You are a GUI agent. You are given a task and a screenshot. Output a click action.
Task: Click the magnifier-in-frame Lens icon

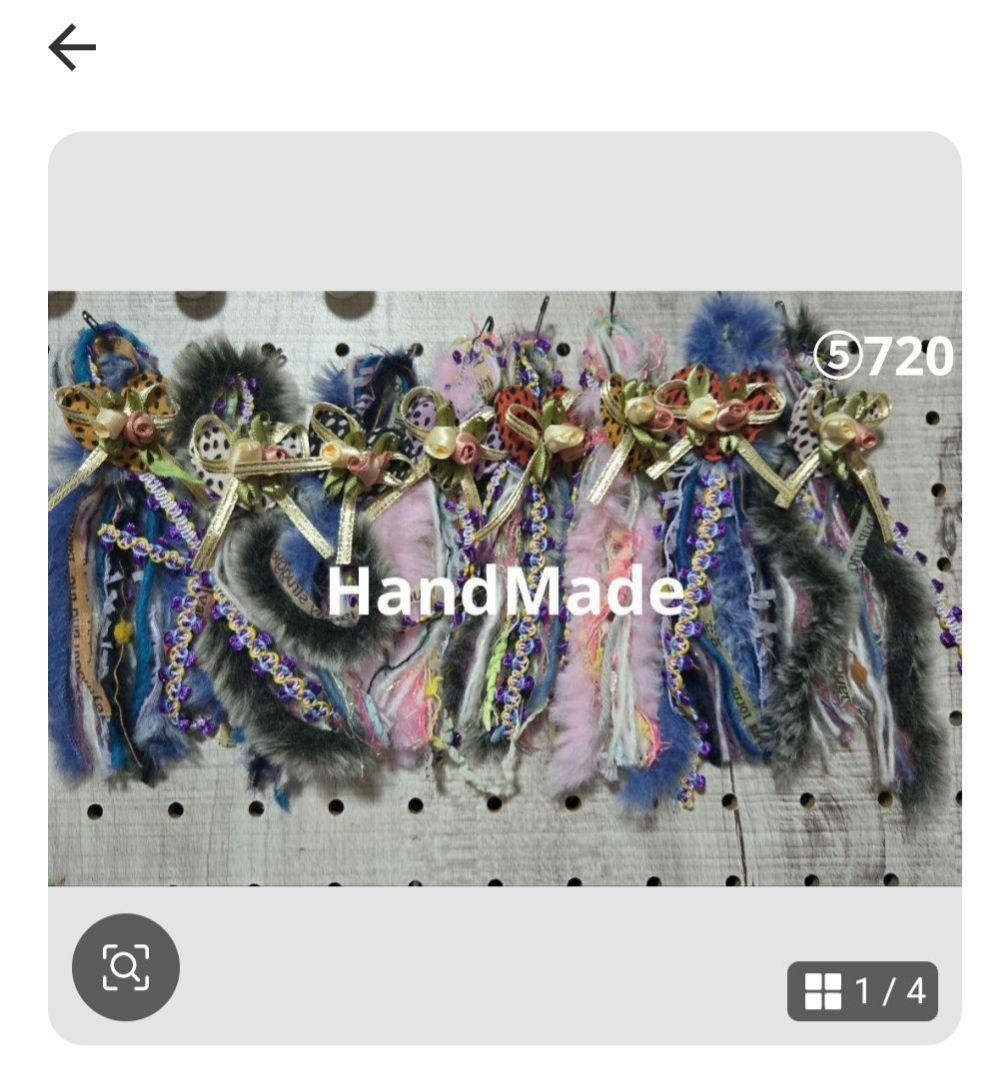coord(128,967)
